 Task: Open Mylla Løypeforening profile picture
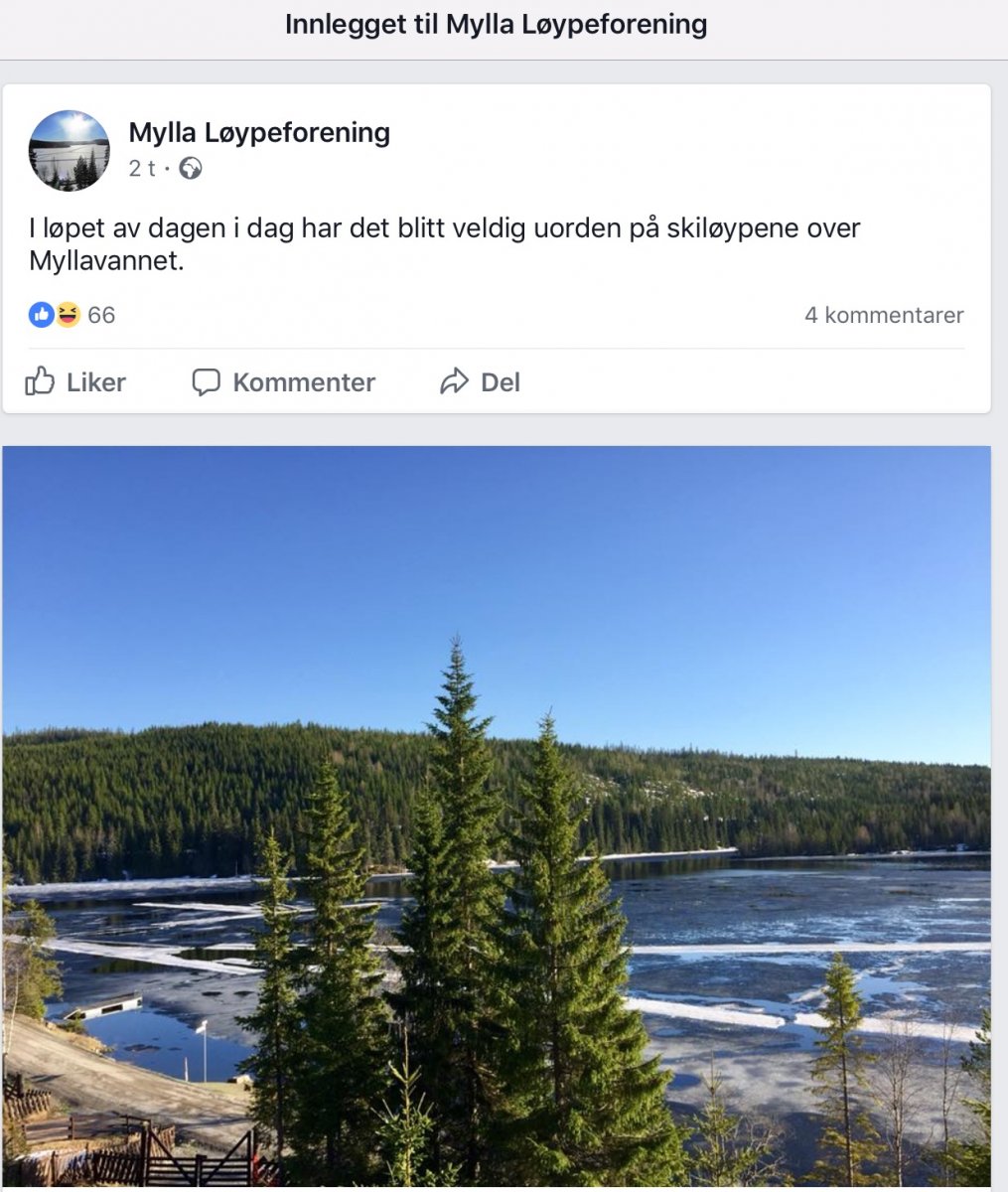tap(70, 151)
